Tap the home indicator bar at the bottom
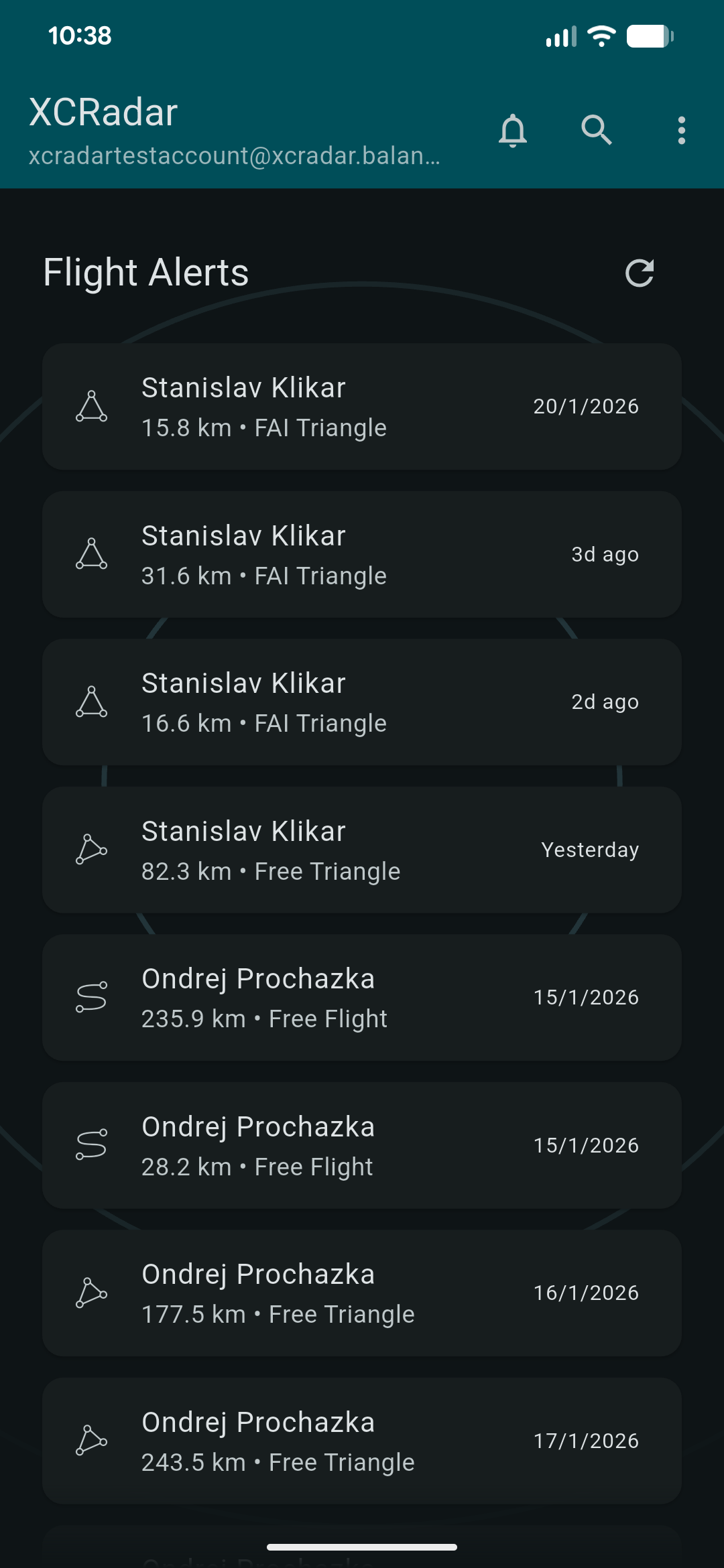Screen dimensions: 724x1568 [x=362, y=1547]
